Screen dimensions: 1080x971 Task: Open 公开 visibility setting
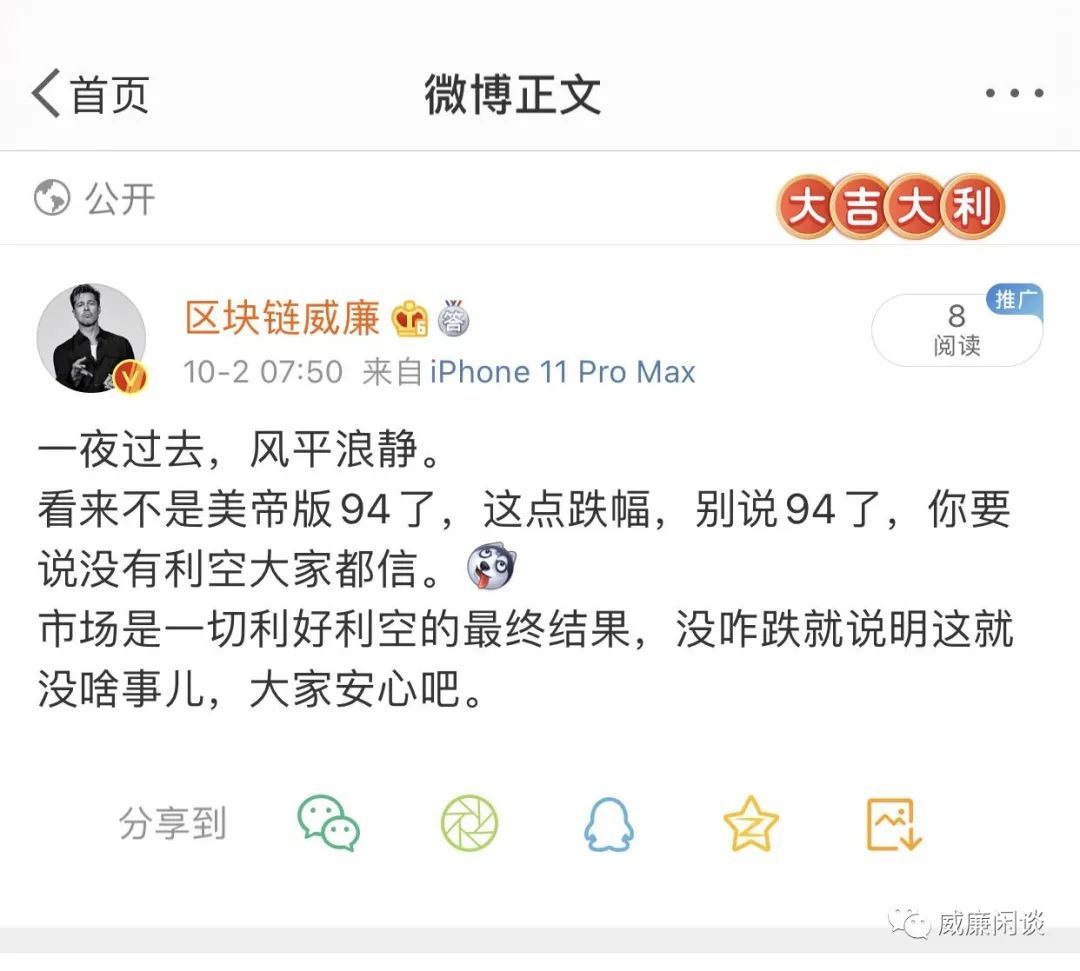96,198
